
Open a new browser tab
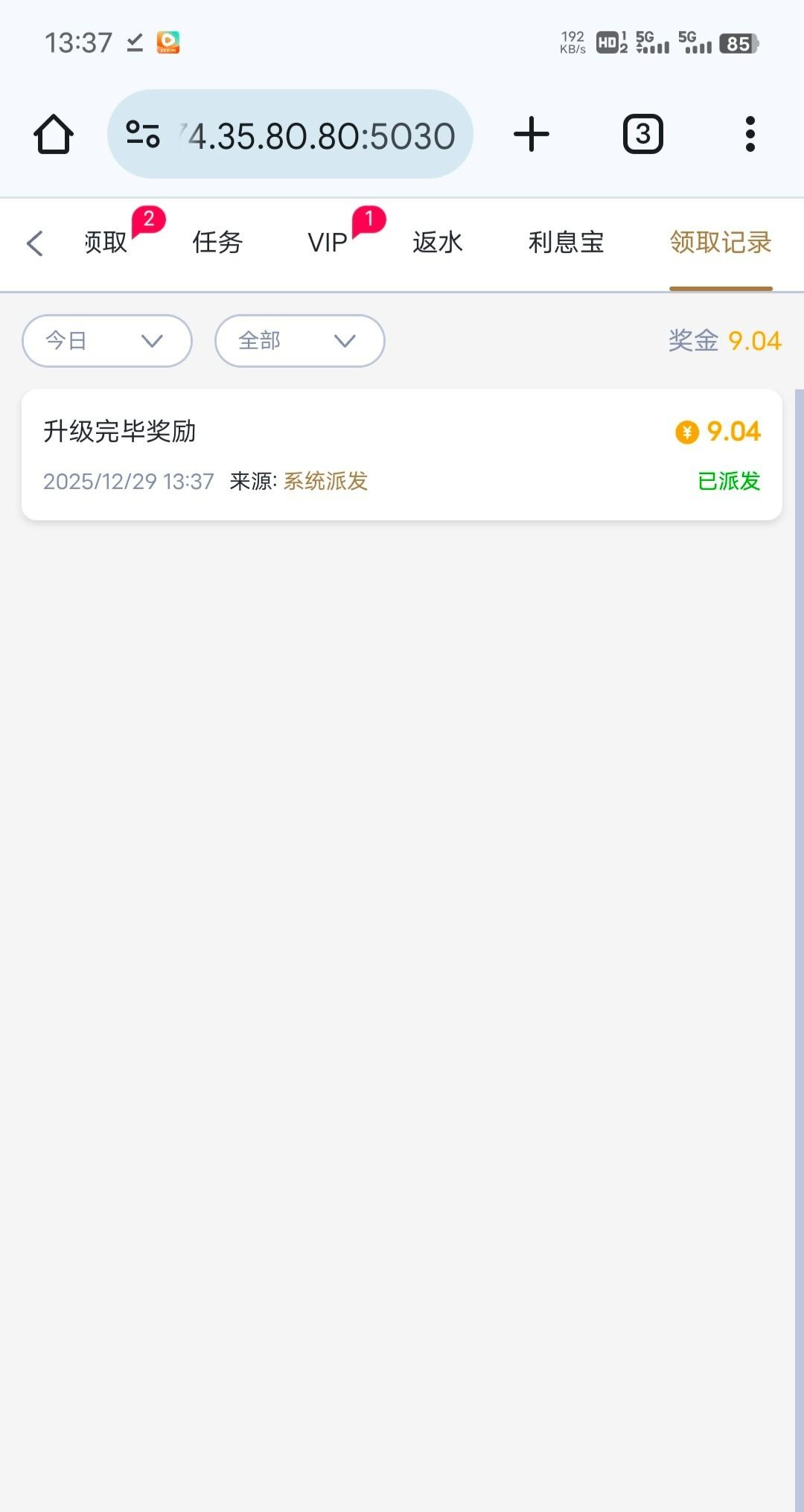[532, 135]
